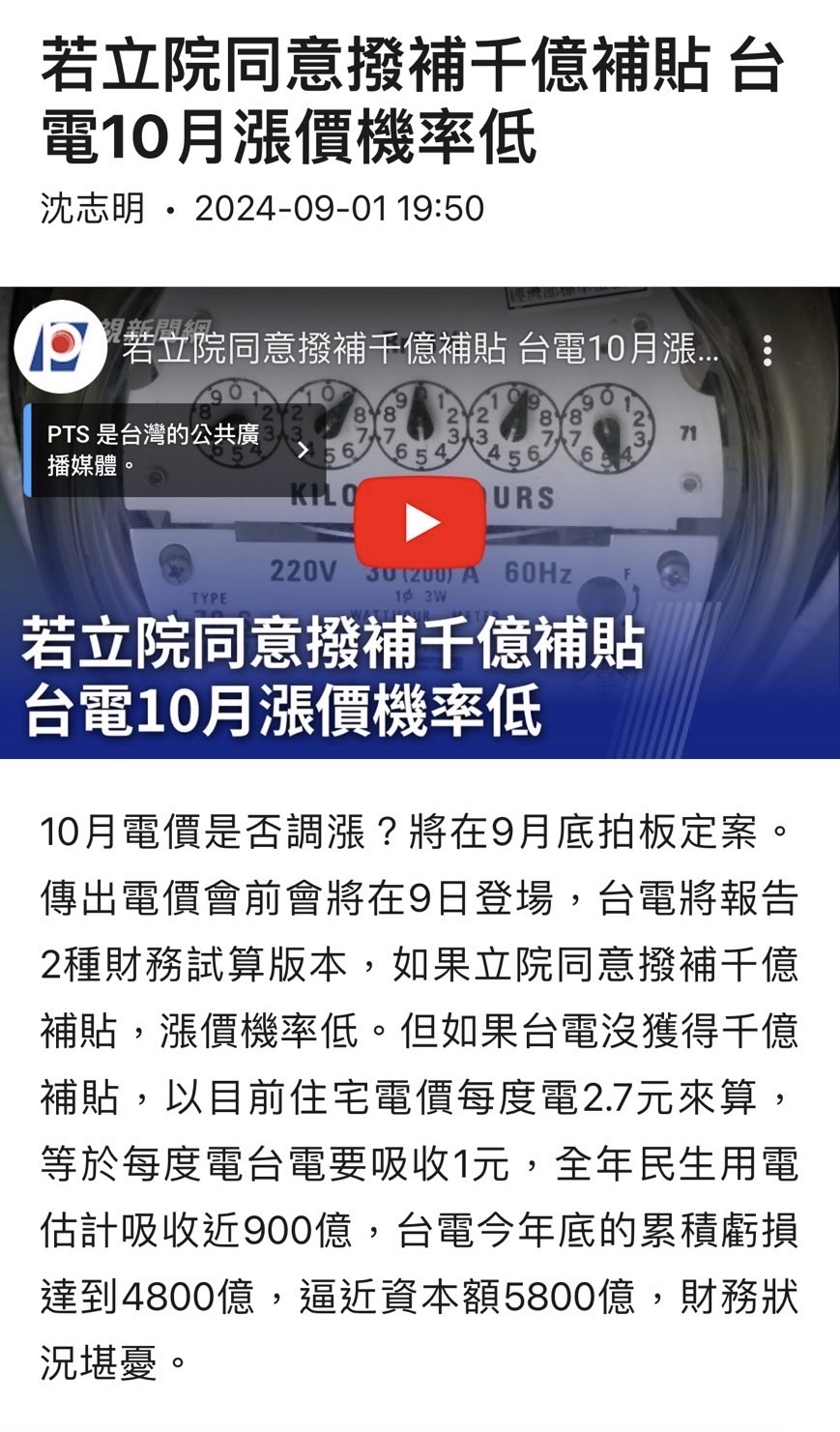Open the video's three-dot overflow menu
This screenshot has width=840, height=1432.
point(768,350)
